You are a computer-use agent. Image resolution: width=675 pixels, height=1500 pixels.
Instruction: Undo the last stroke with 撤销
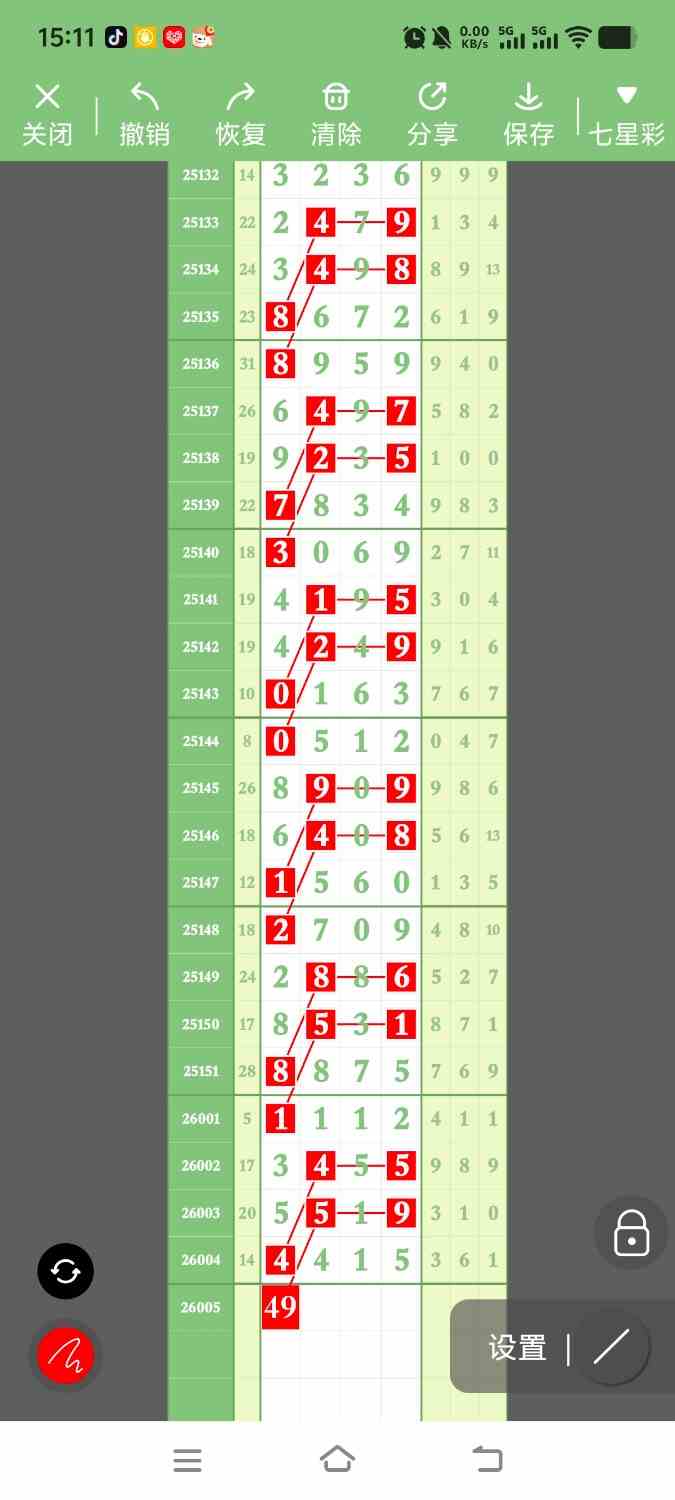(x=144, y=115)
